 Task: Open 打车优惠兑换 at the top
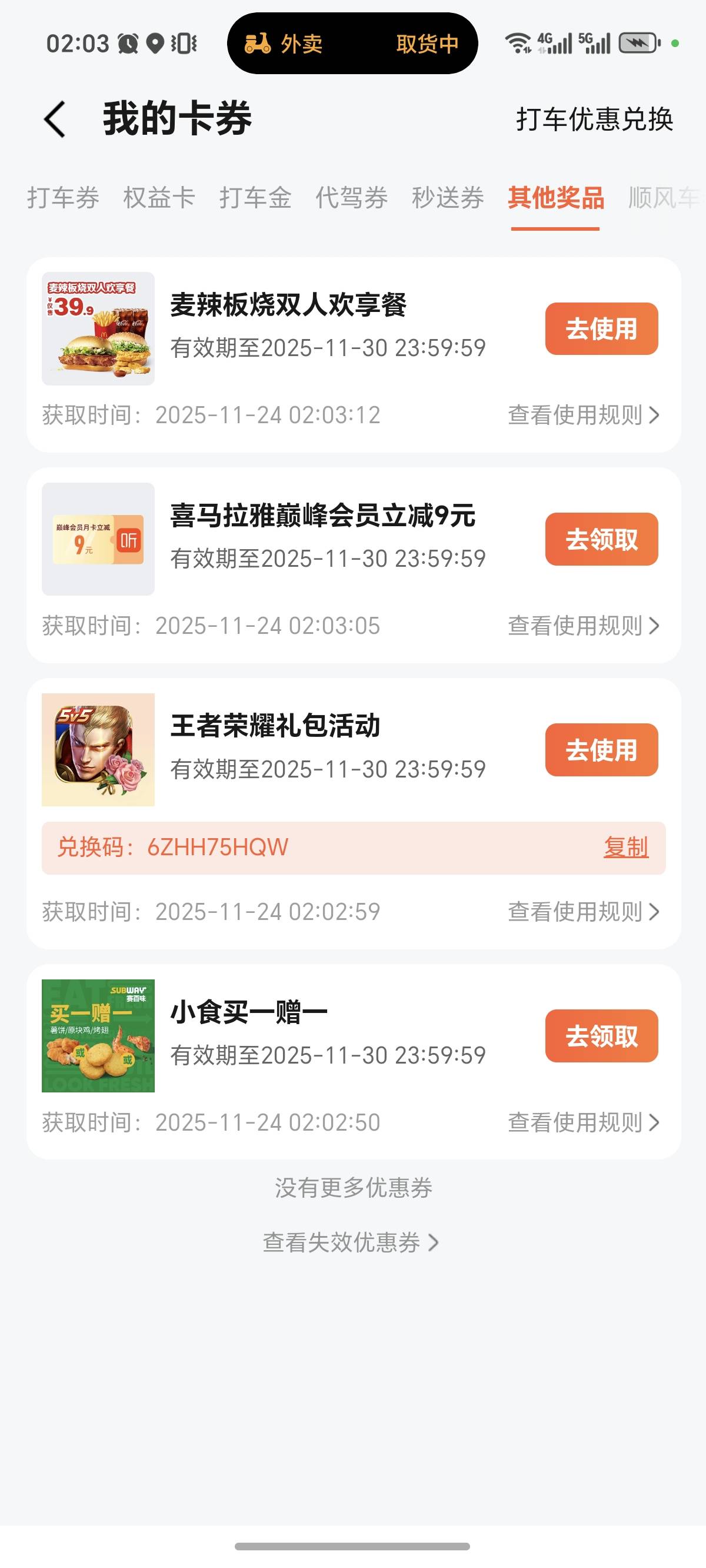[x=594, y=119]
